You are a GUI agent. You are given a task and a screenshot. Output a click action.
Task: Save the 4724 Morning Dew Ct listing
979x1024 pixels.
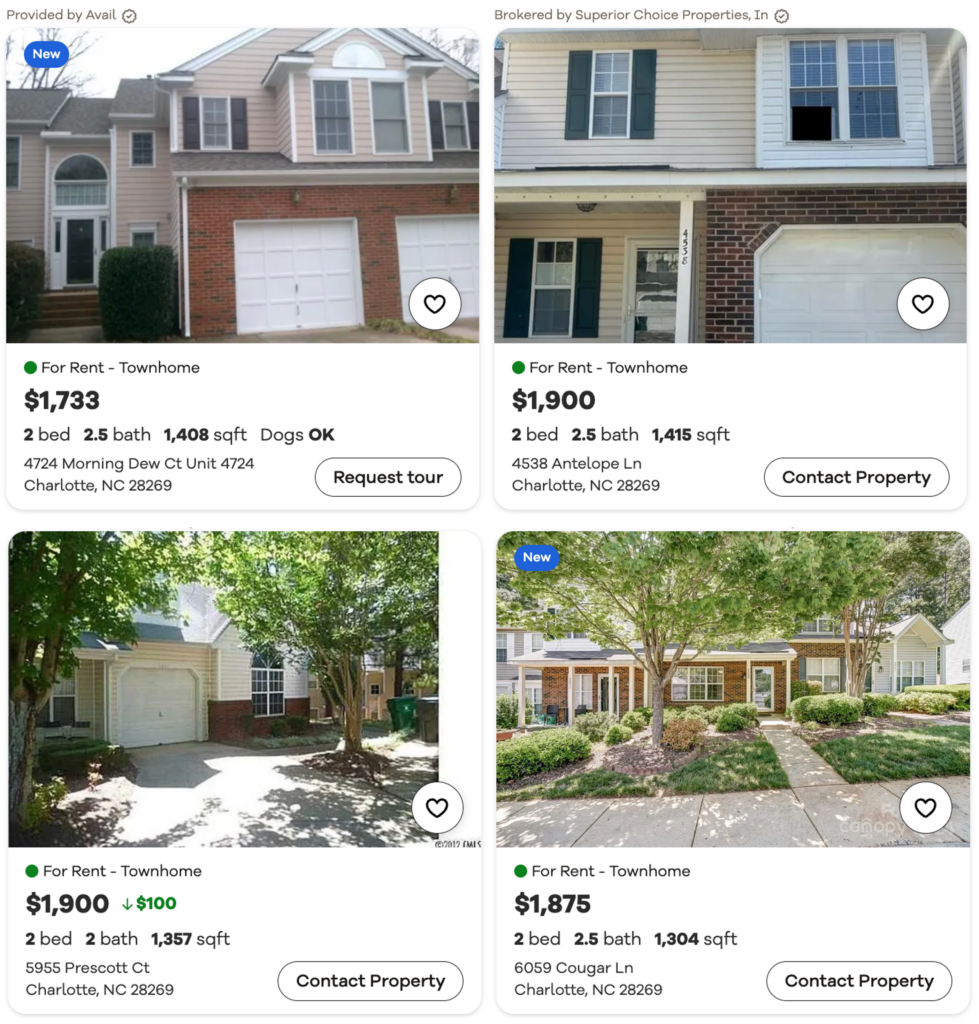[435, 304]
